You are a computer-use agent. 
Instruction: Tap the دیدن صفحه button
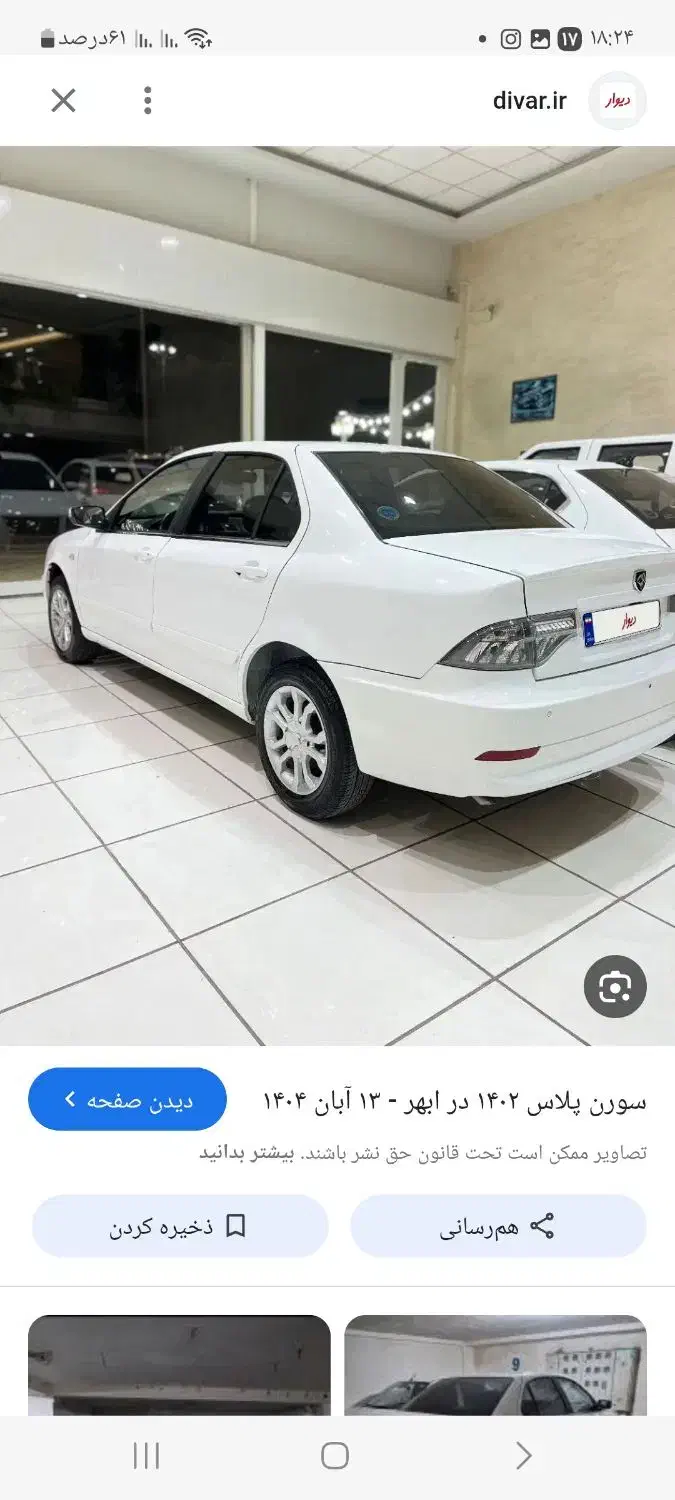(128, 1100)
